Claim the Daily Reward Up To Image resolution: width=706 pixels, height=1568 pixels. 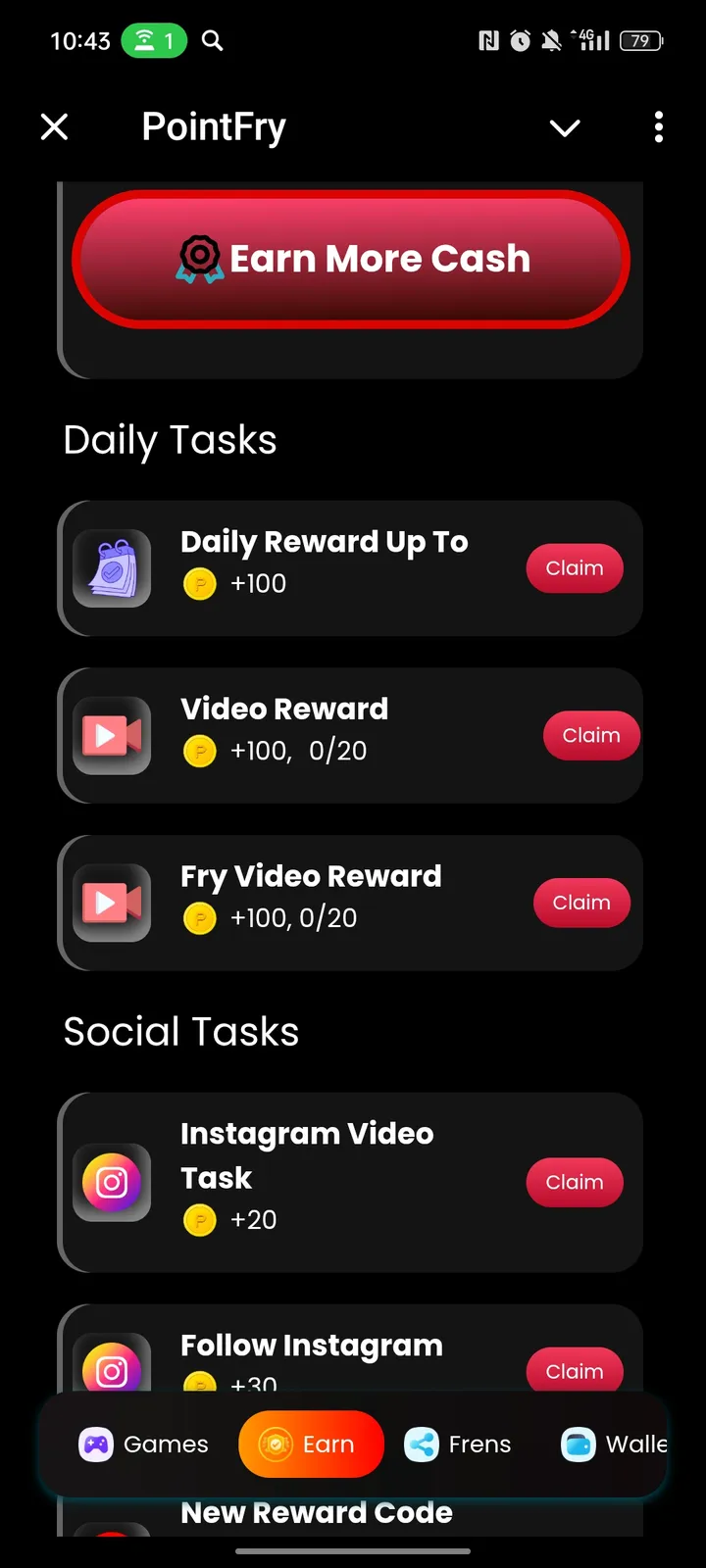pyautogui.click(x=575, y=568)
